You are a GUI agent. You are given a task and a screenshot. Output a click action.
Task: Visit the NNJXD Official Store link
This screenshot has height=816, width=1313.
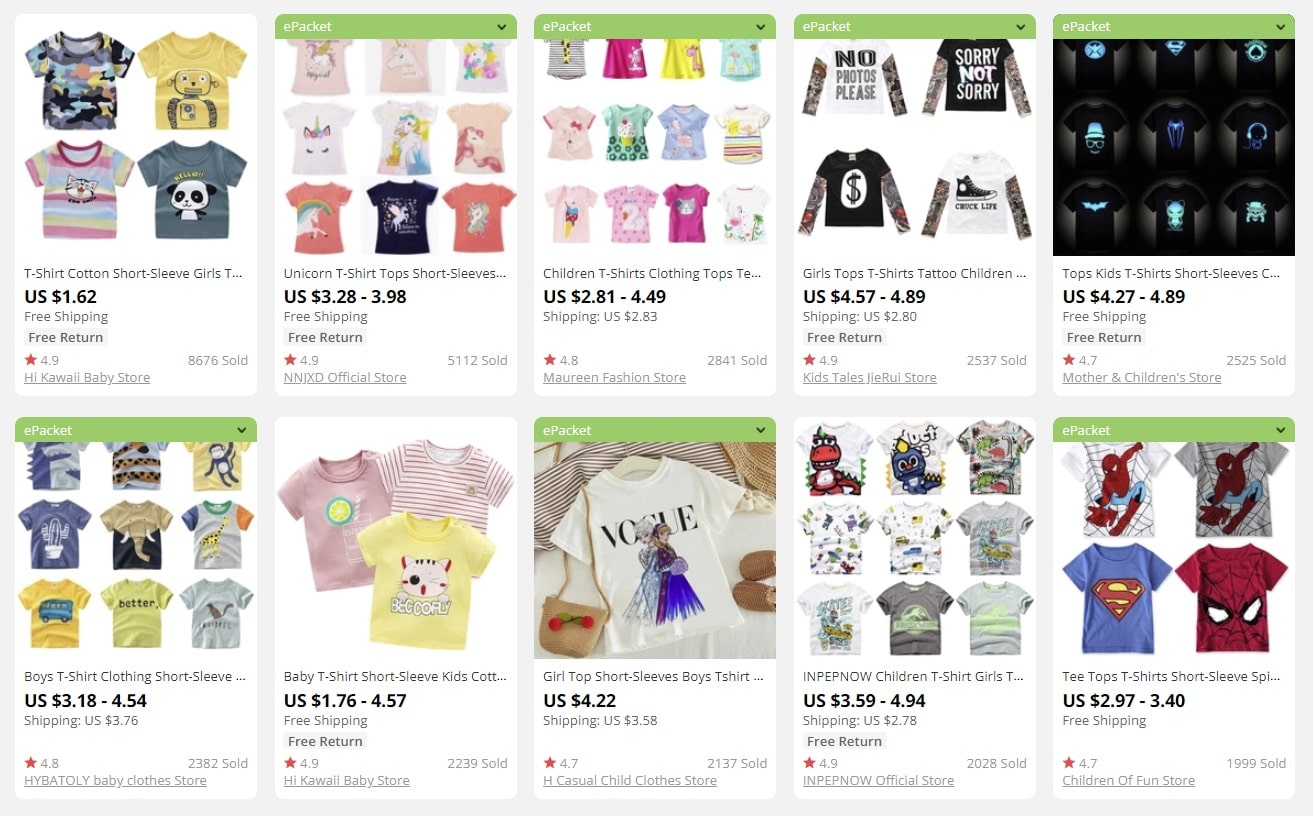[x=345, y=378]
